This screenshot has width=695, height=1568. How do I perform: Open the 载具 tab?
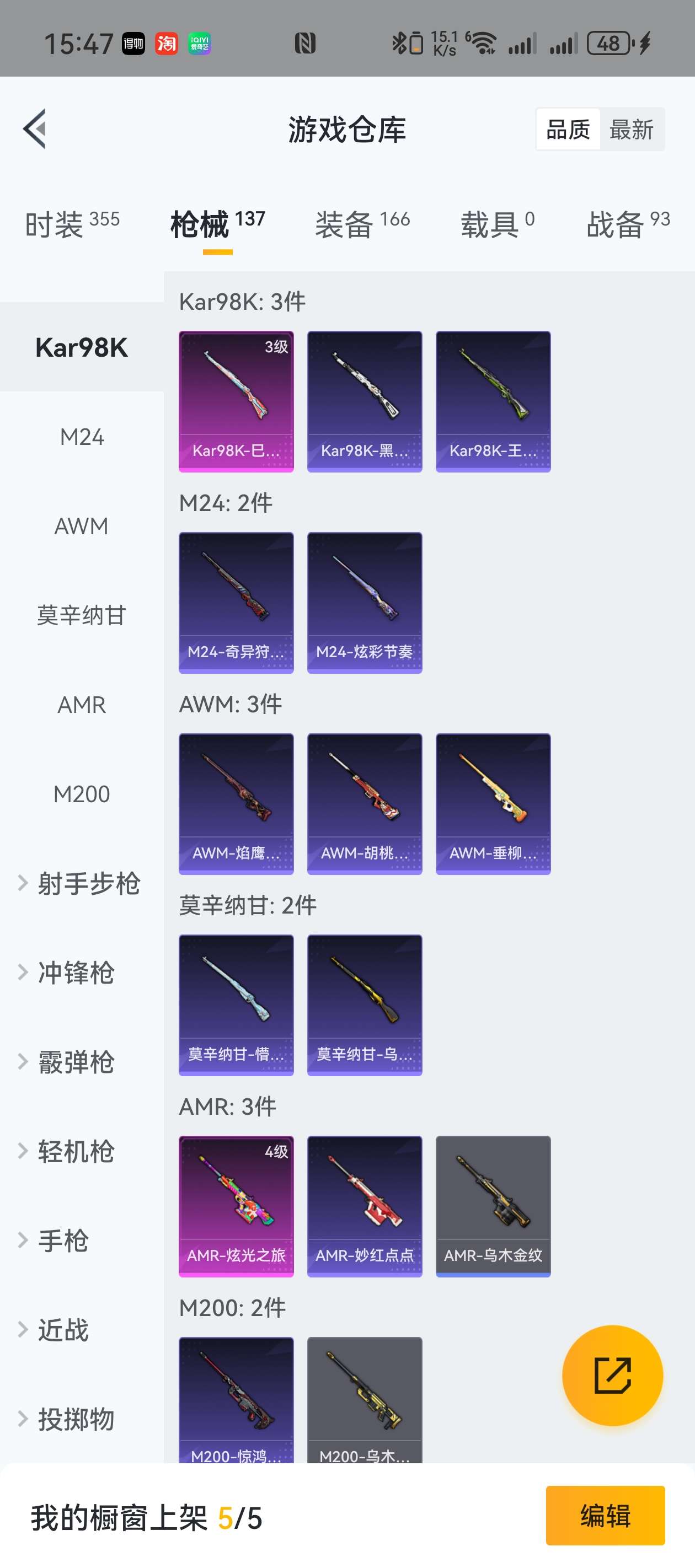coord(498,224)
